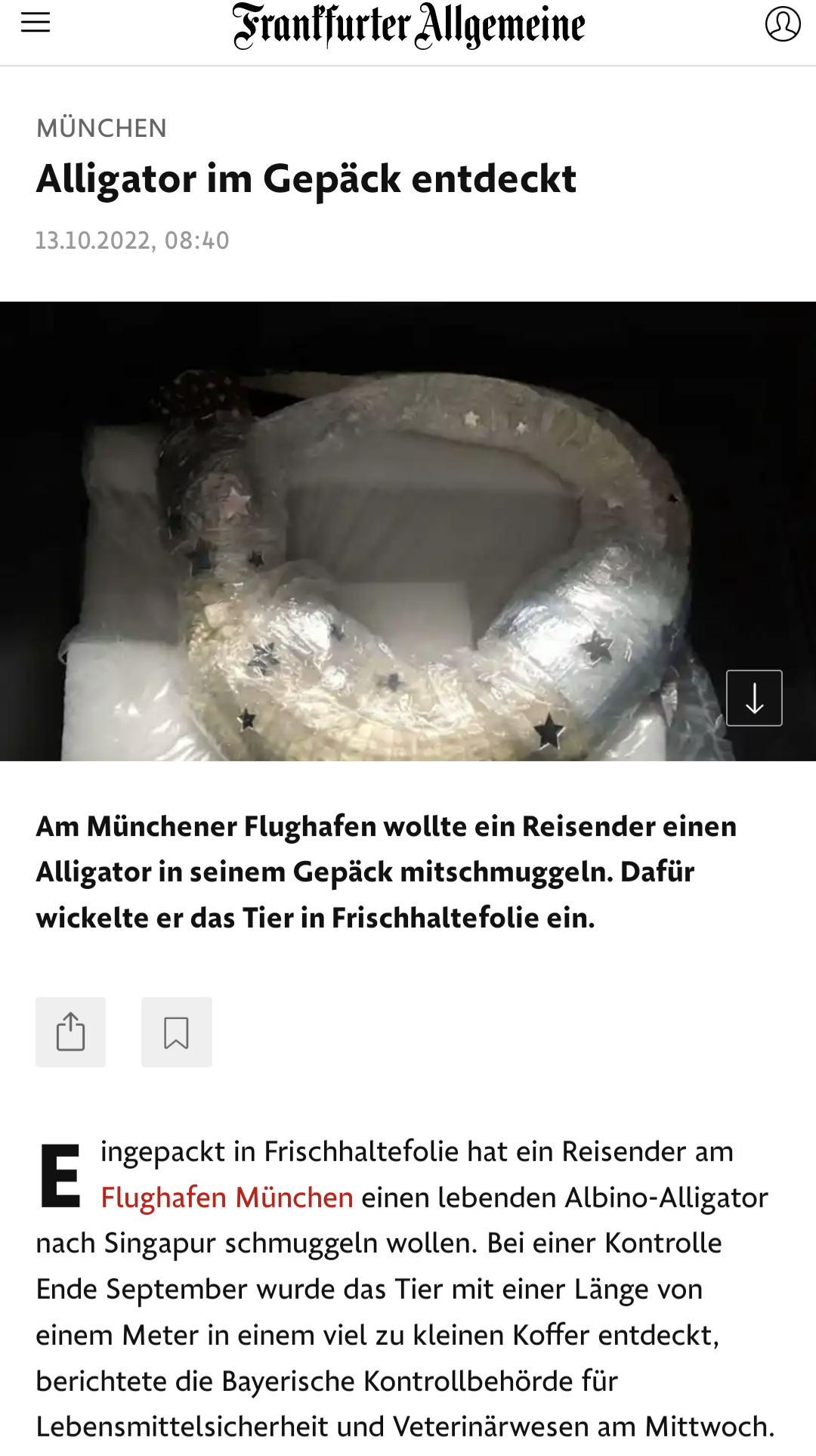The width and height of the screenshot is (816, 1456).
Task: Tap the Frankfurter Allgemeine logo
Action: pyautogui.click(x=408, y=26)
